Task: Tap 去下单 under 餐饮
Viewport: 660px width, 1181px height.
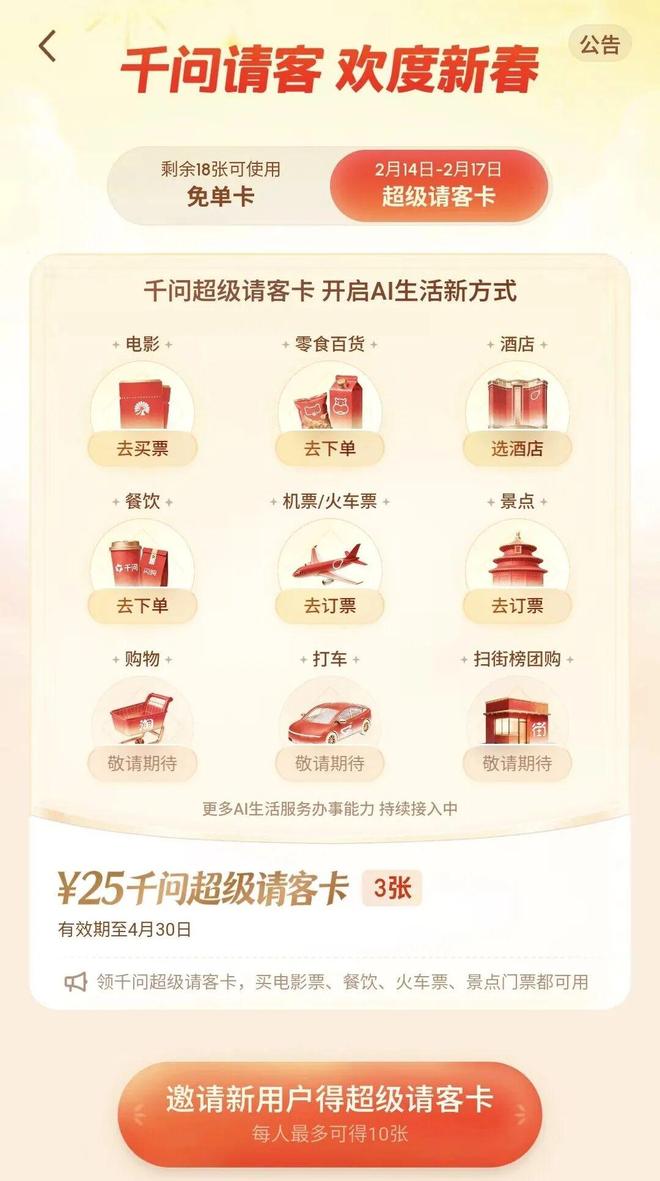Action: (x=142, y=606)
